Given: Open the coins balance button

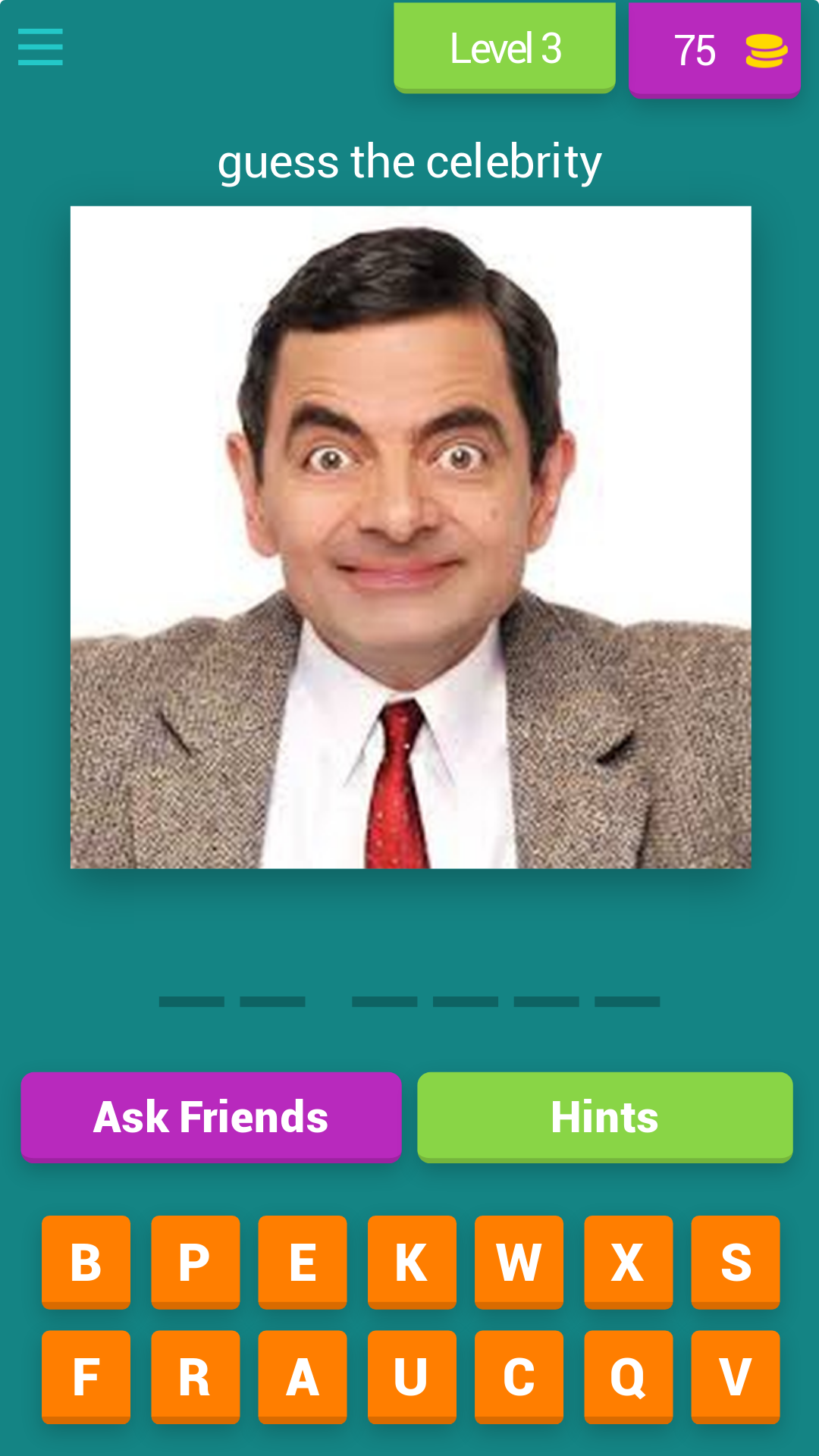Looking at the screenshot, I should [x=714, y=50].
